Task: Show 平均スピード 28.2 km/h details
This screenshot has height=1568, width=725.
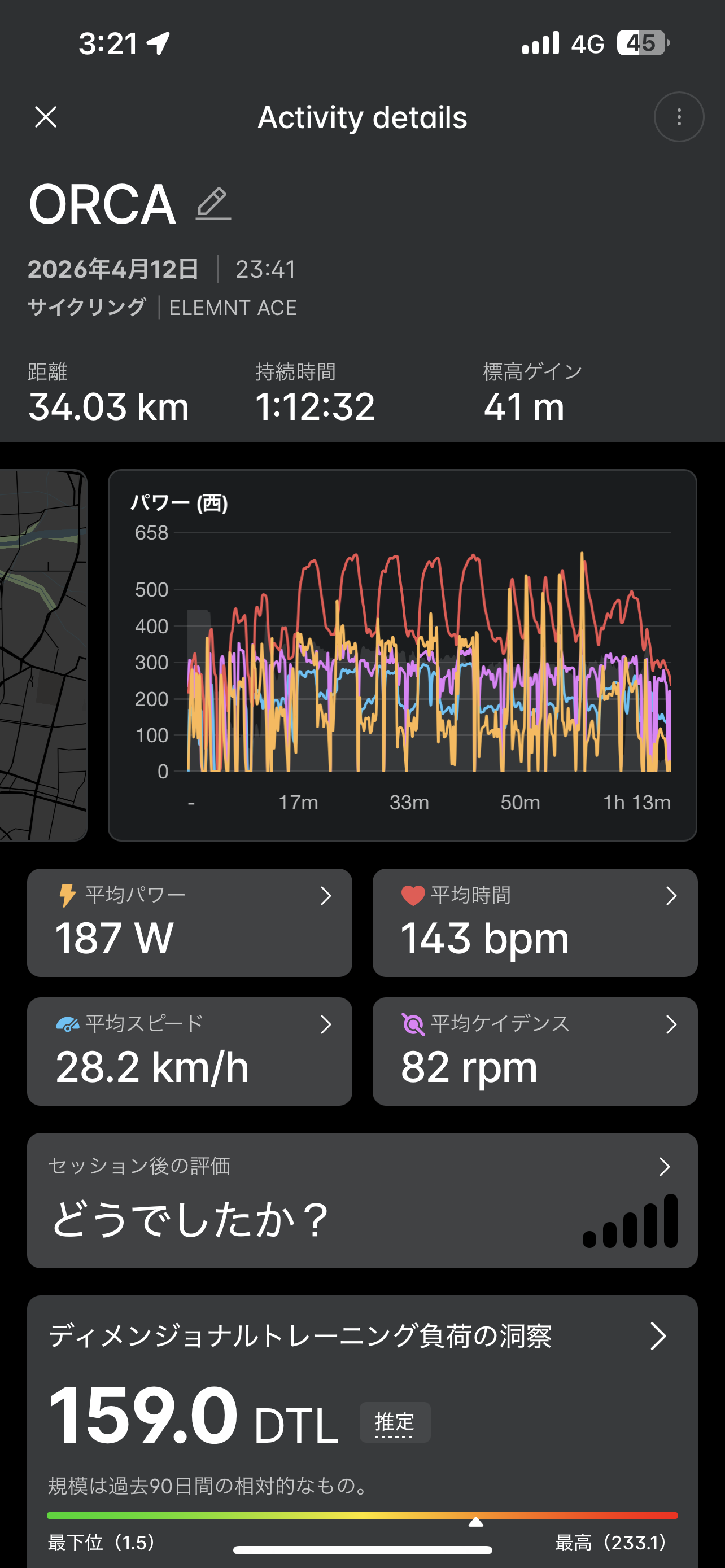Action: (x=189, y=1051)
